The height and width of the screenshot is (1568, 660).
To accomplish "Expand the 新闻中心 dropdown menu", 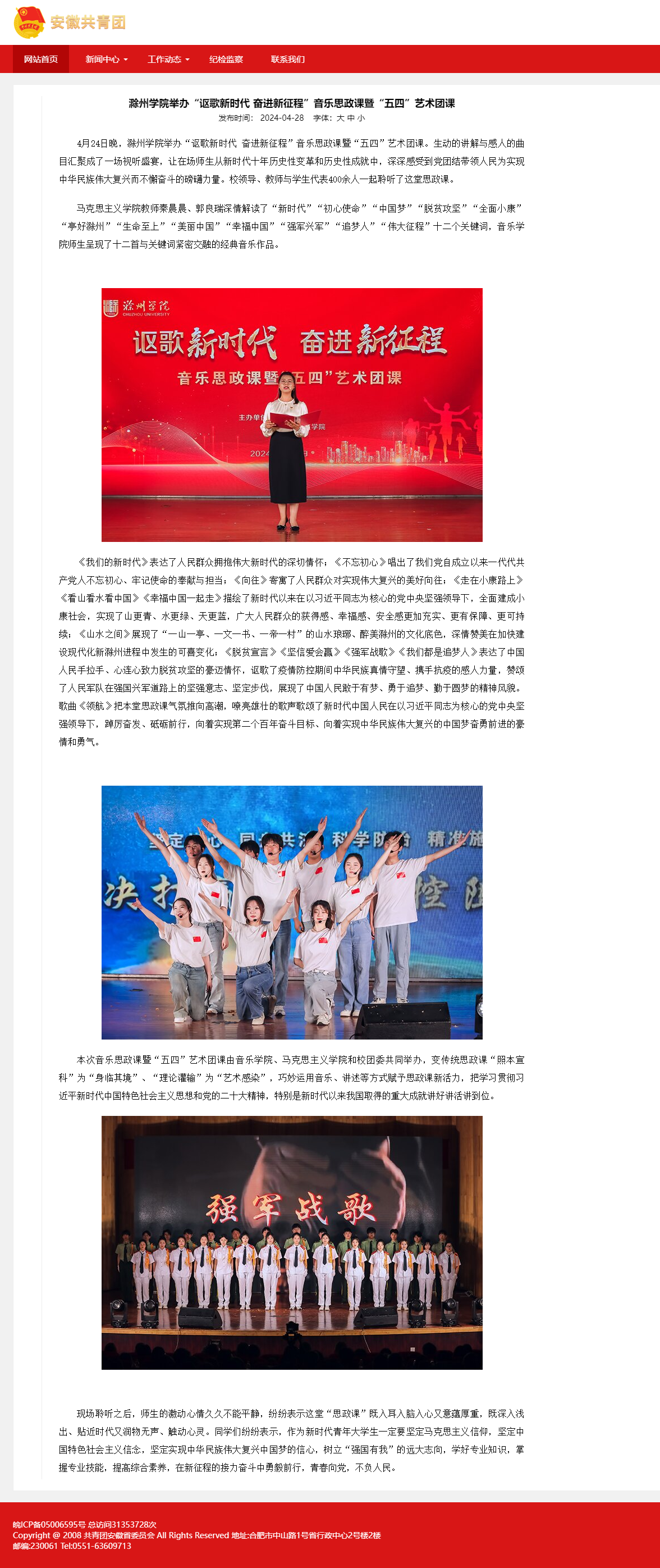I will [x=106, y=59].
